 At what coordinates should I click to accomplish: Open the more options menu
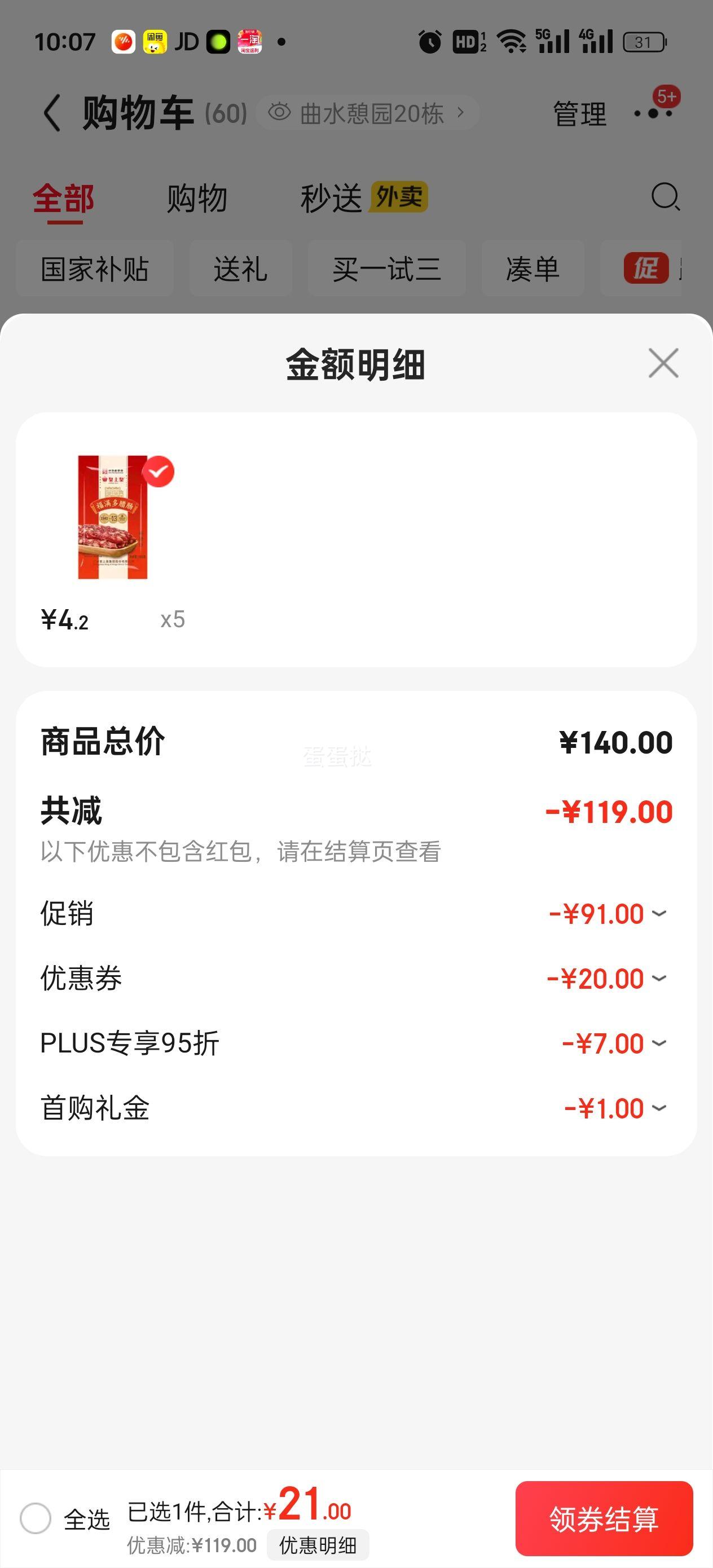pos(653,113)
